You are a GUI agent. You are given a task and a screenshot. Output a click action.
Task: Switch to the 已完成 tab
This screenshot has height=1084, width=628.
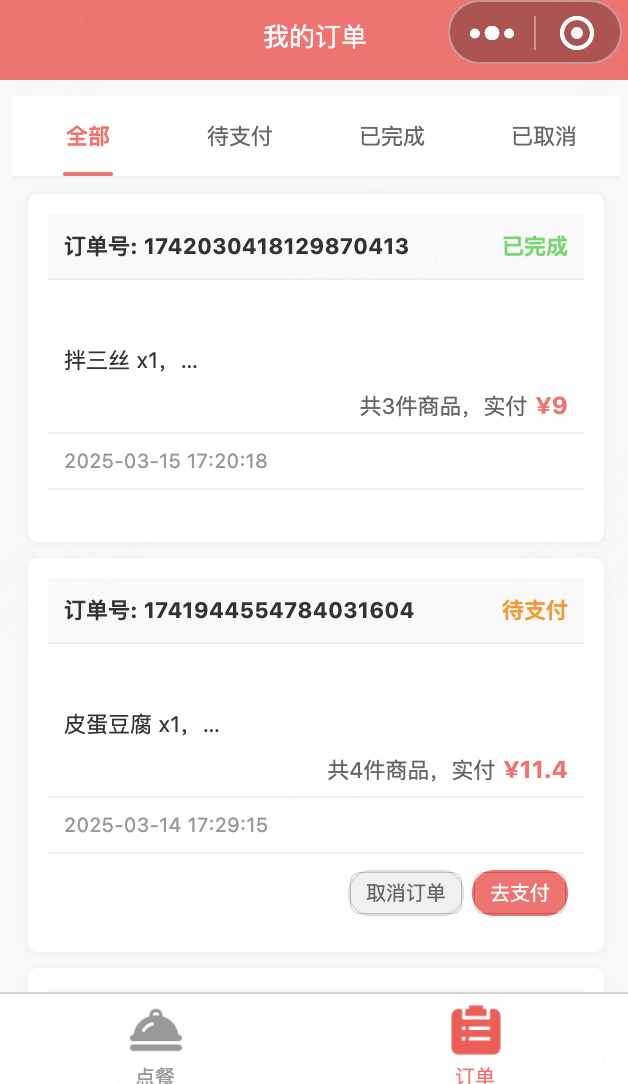coord(392,136)
